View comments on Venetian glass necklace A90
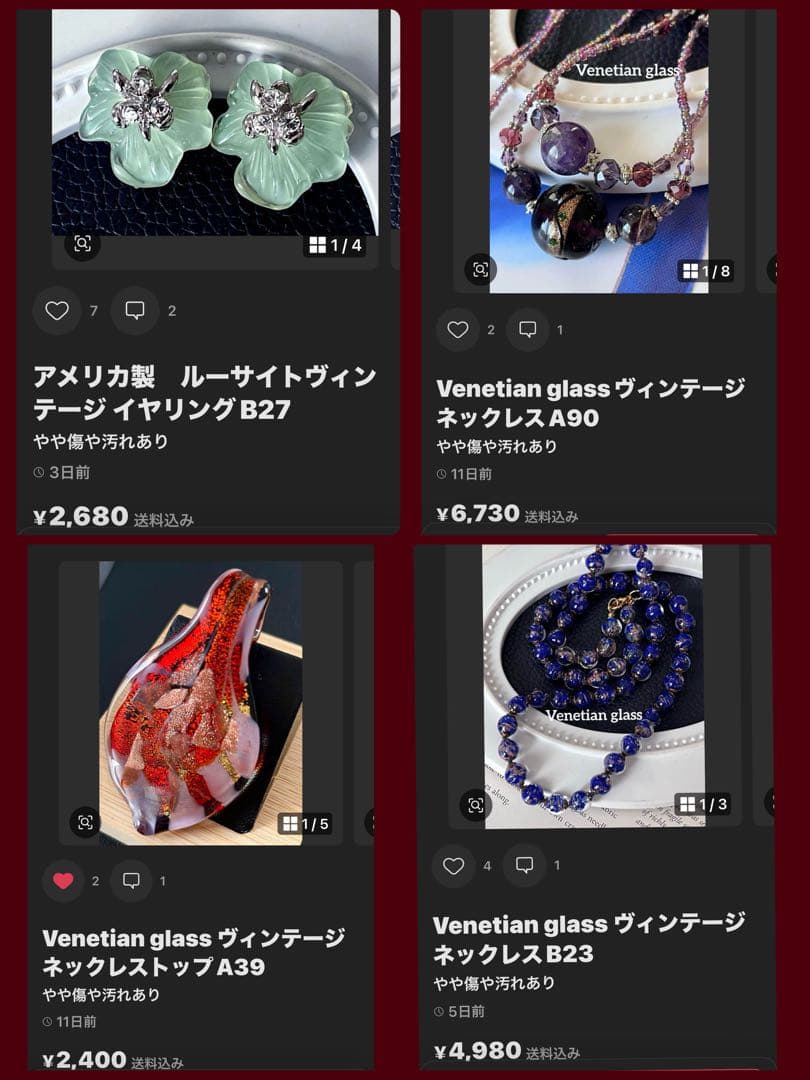 tap(527, 328)
